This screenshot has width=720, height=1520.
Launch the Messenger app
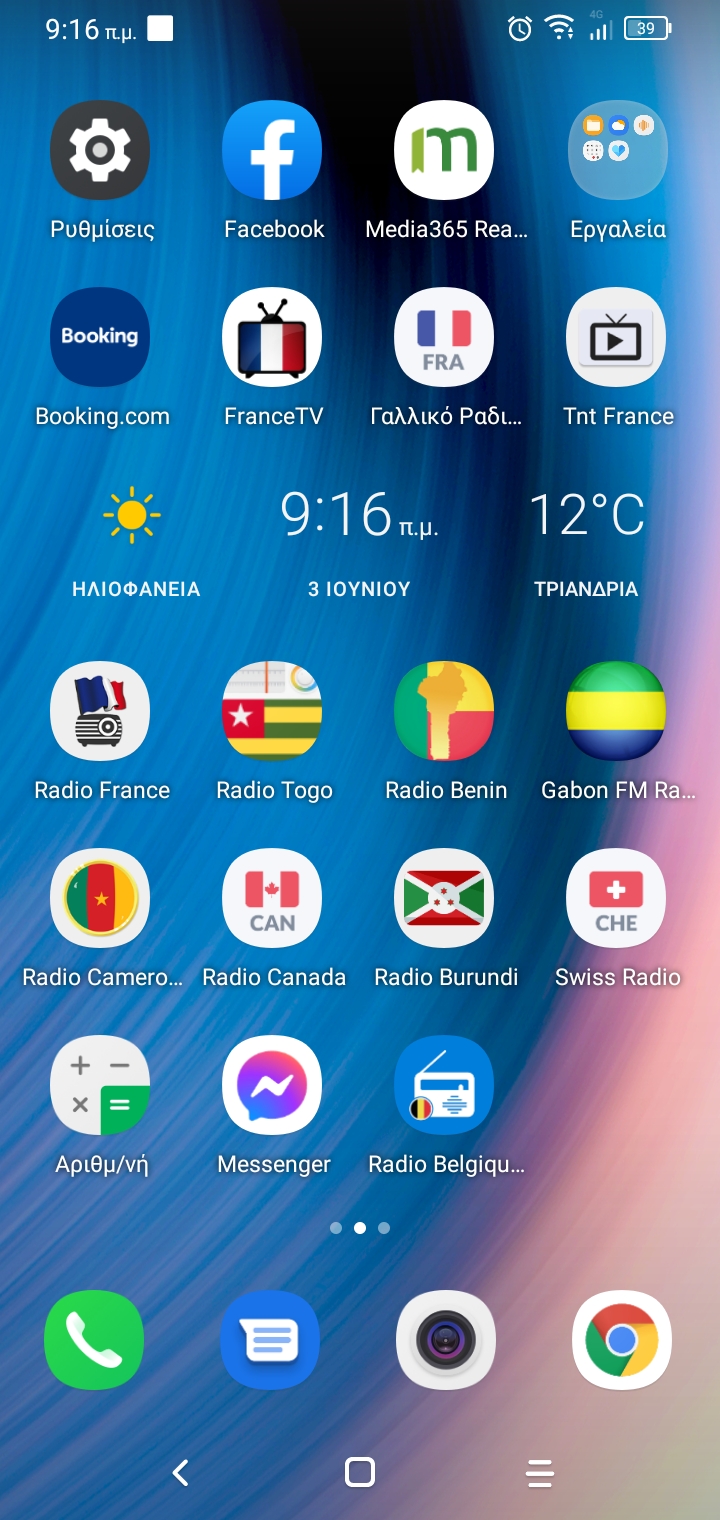[x=272, y=1085]
